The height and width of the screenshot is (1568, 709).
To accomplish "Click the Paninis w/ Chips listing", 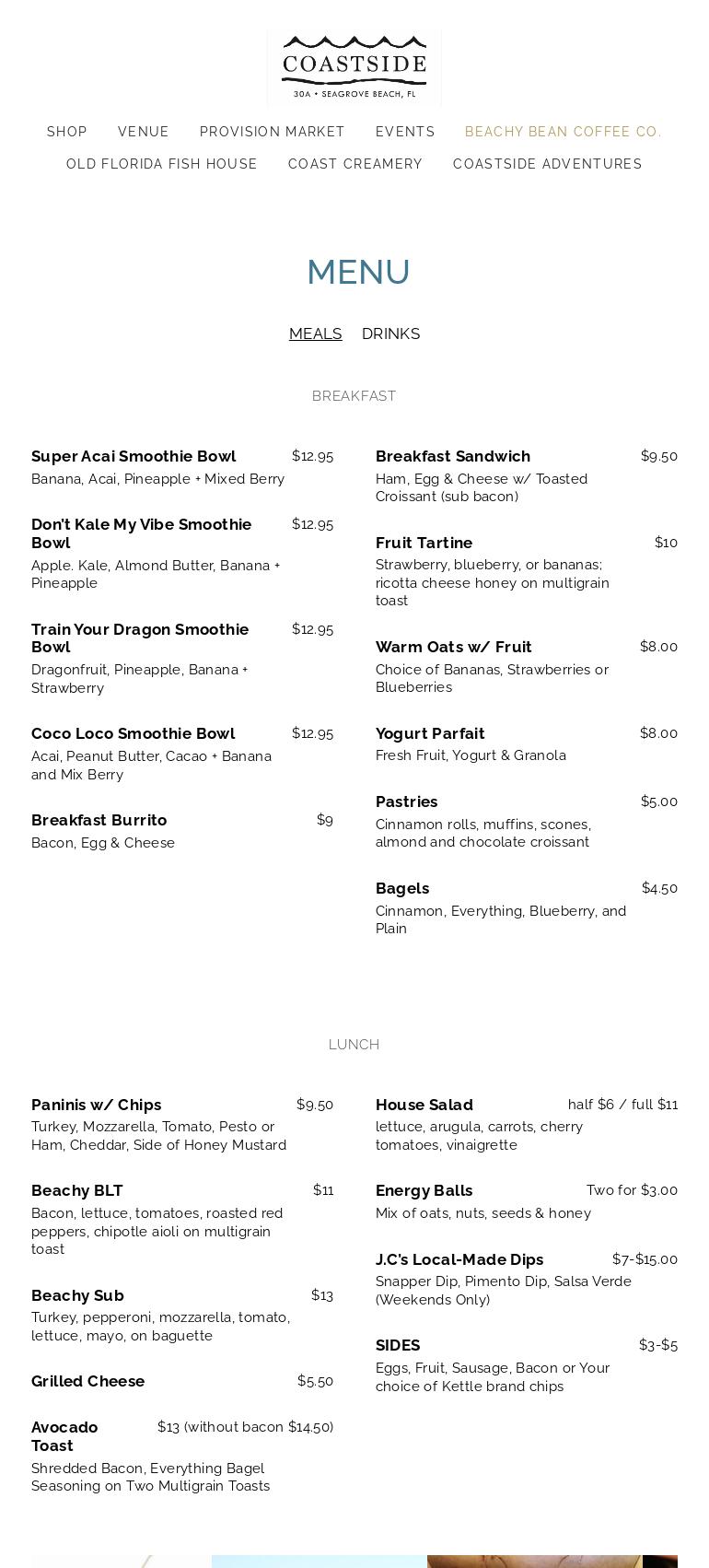I will click(x=96, y=1105).
